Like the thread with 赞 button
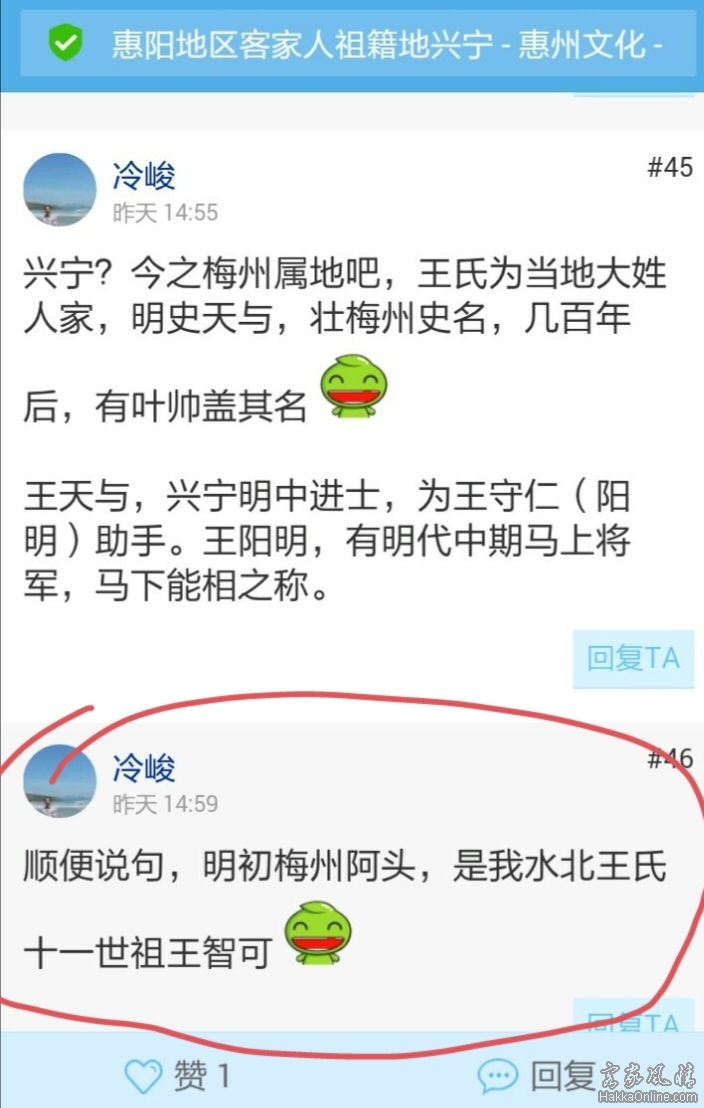 pos(178,1076)
